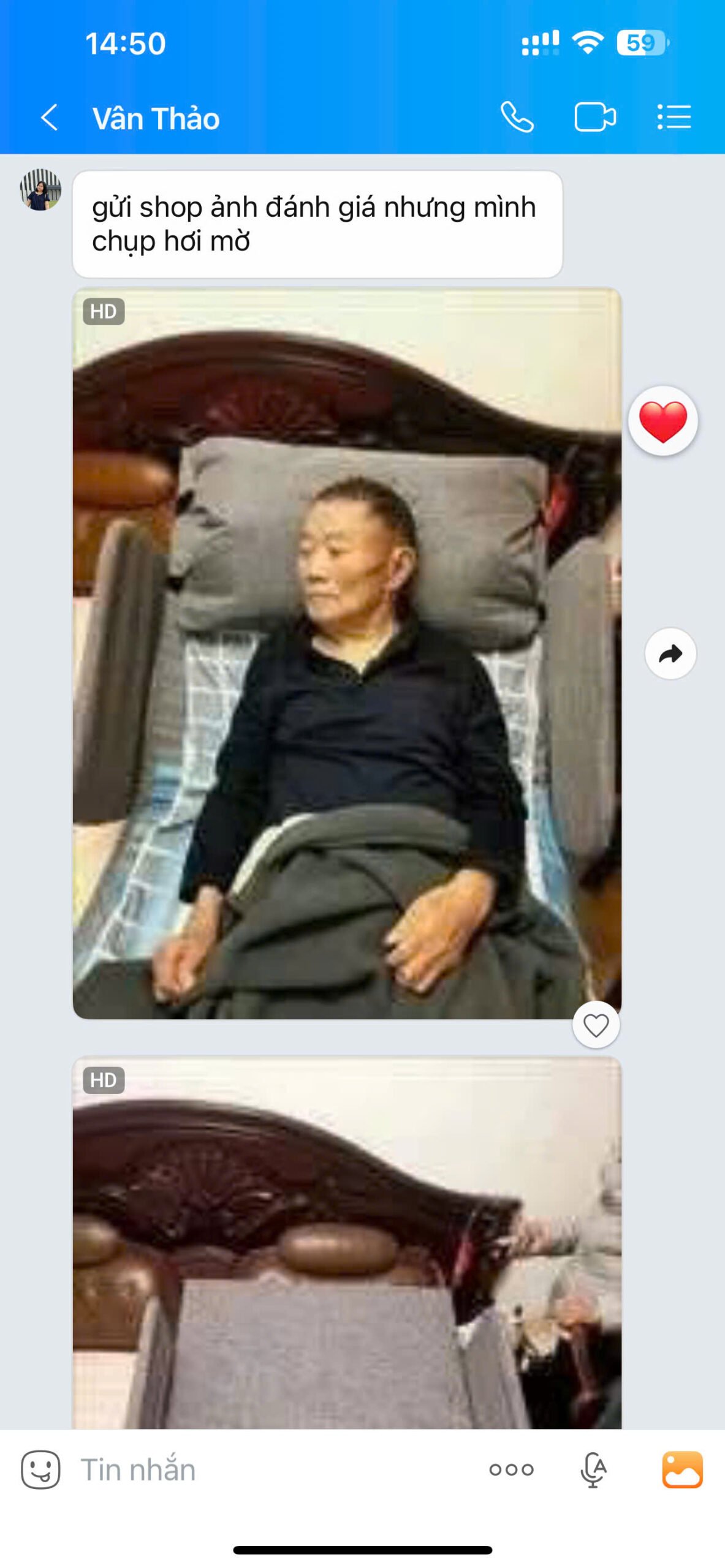The image size is (725, 1568).
Task: Start a video call with Vân Thảo
Action: tap(594, 117)
